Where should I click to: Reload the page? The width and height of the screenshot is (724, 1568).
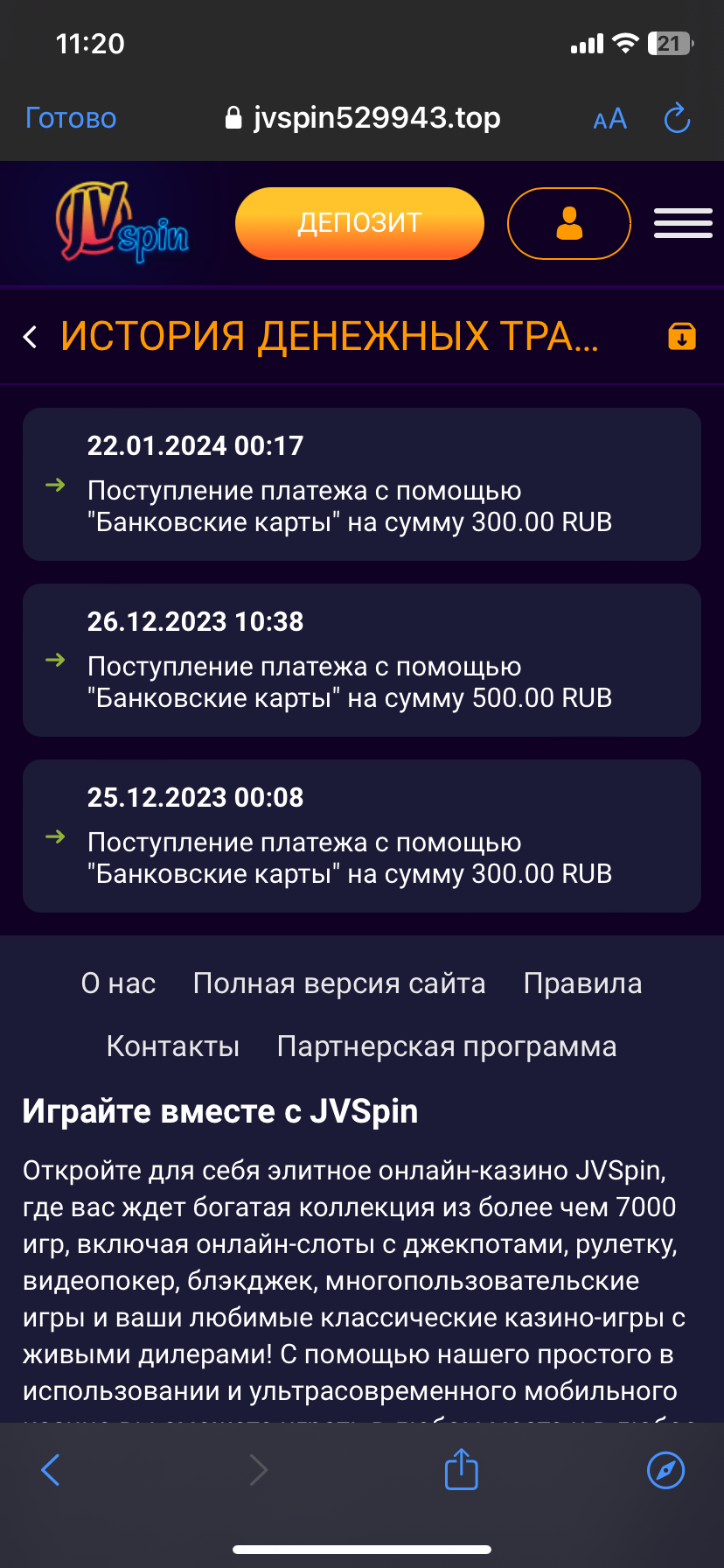click(x=677, y=118)
